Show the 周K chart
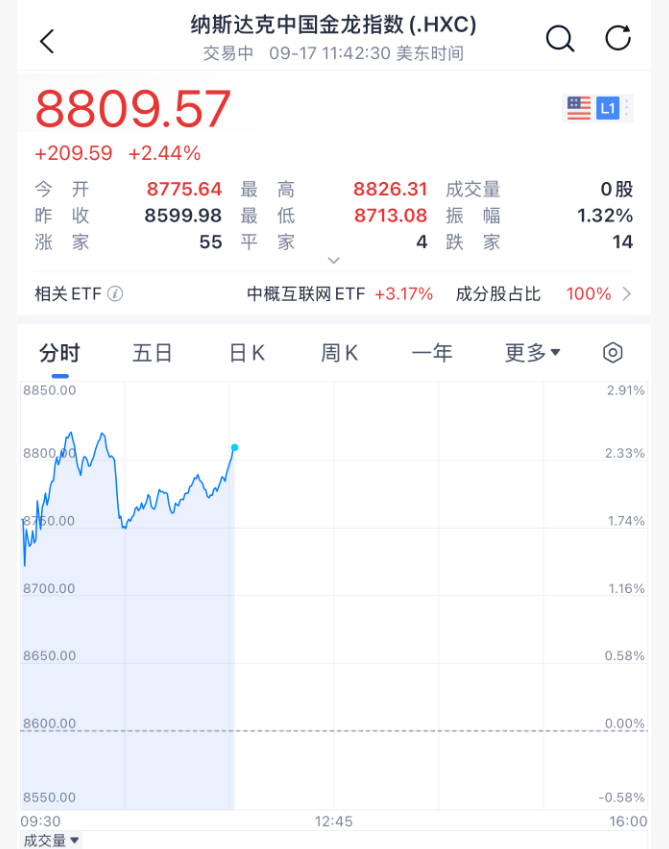669x849 pixels. tap(339, 352)
